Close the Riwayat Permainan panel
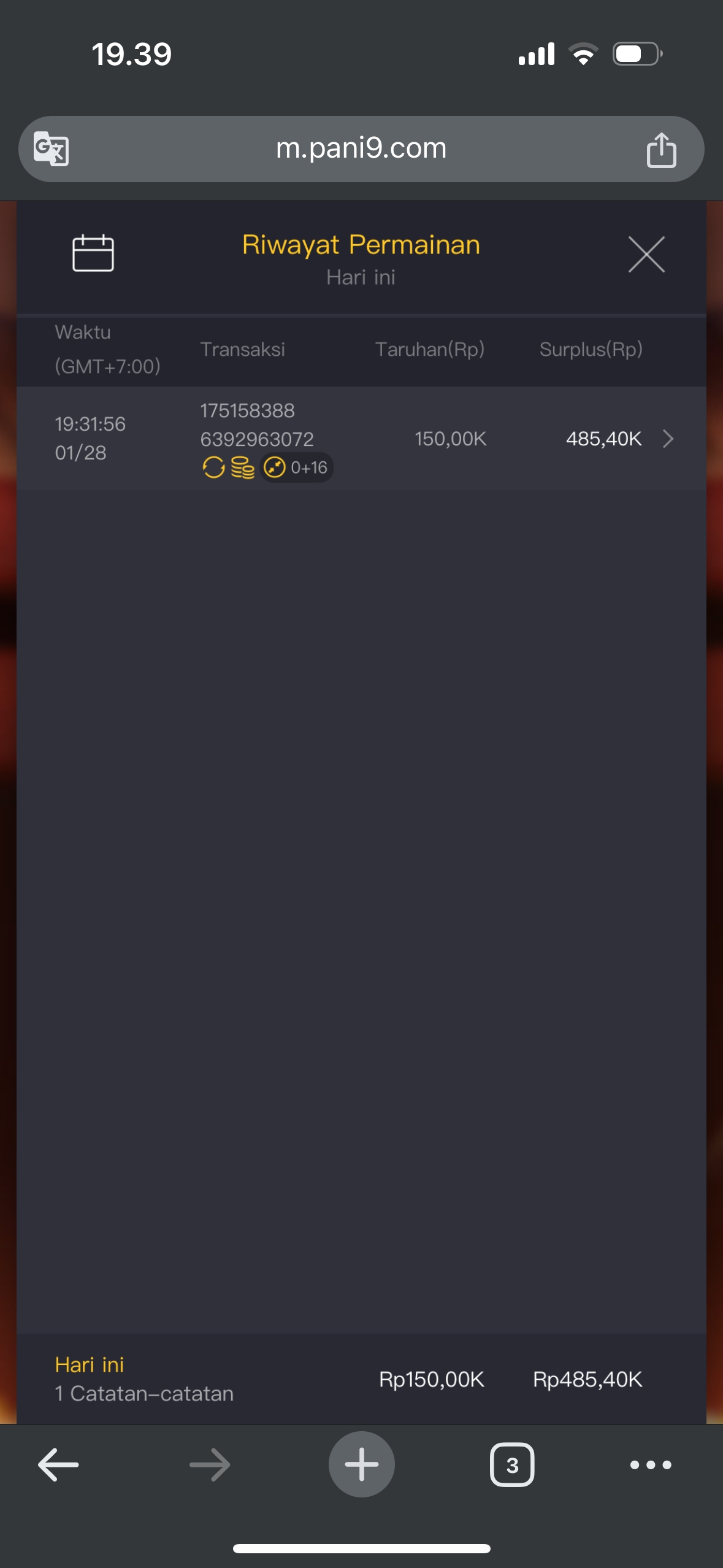The height and width of the screenshot is (1568, 723). [646, 254]
